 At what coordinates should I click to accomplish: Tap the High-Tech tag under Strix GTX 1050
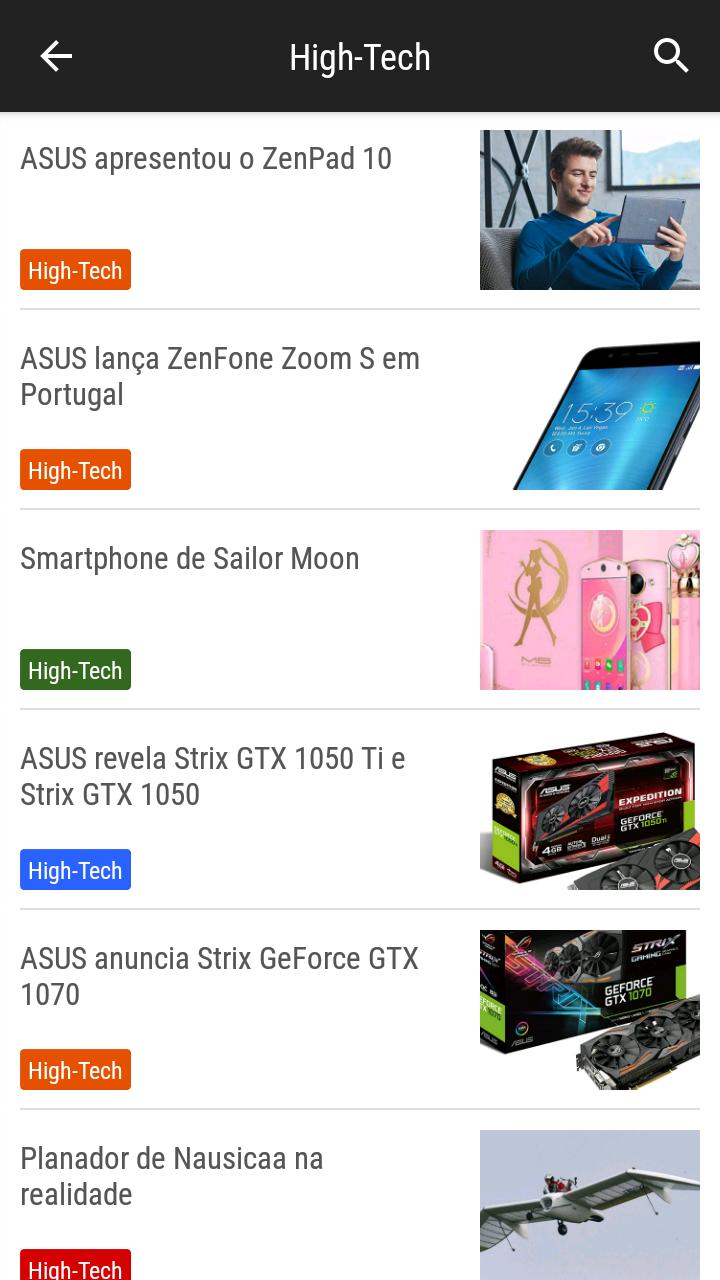coord(75,870)
